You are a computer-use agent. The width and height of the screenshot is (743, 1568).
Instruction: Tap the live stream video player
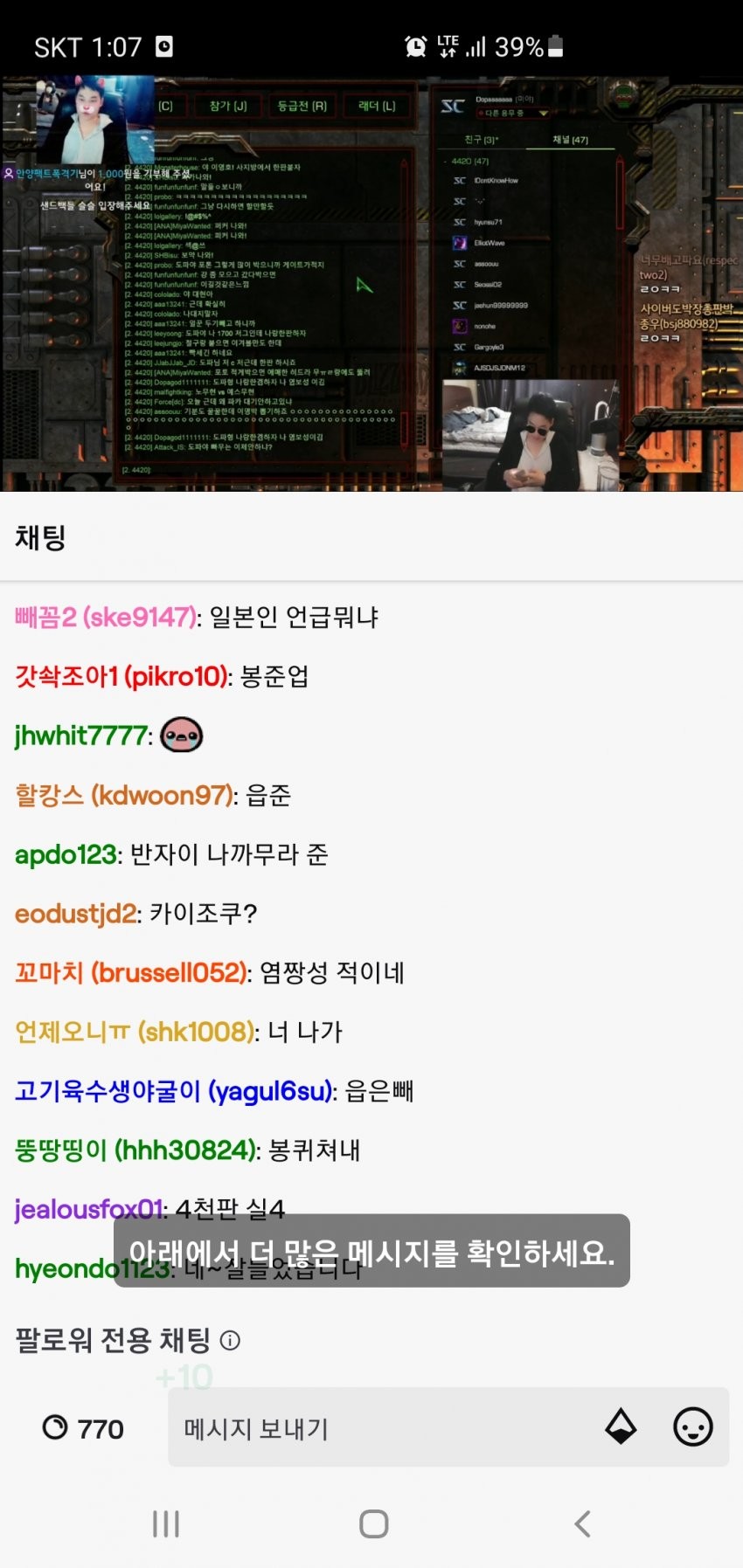(x=371, y=283)
